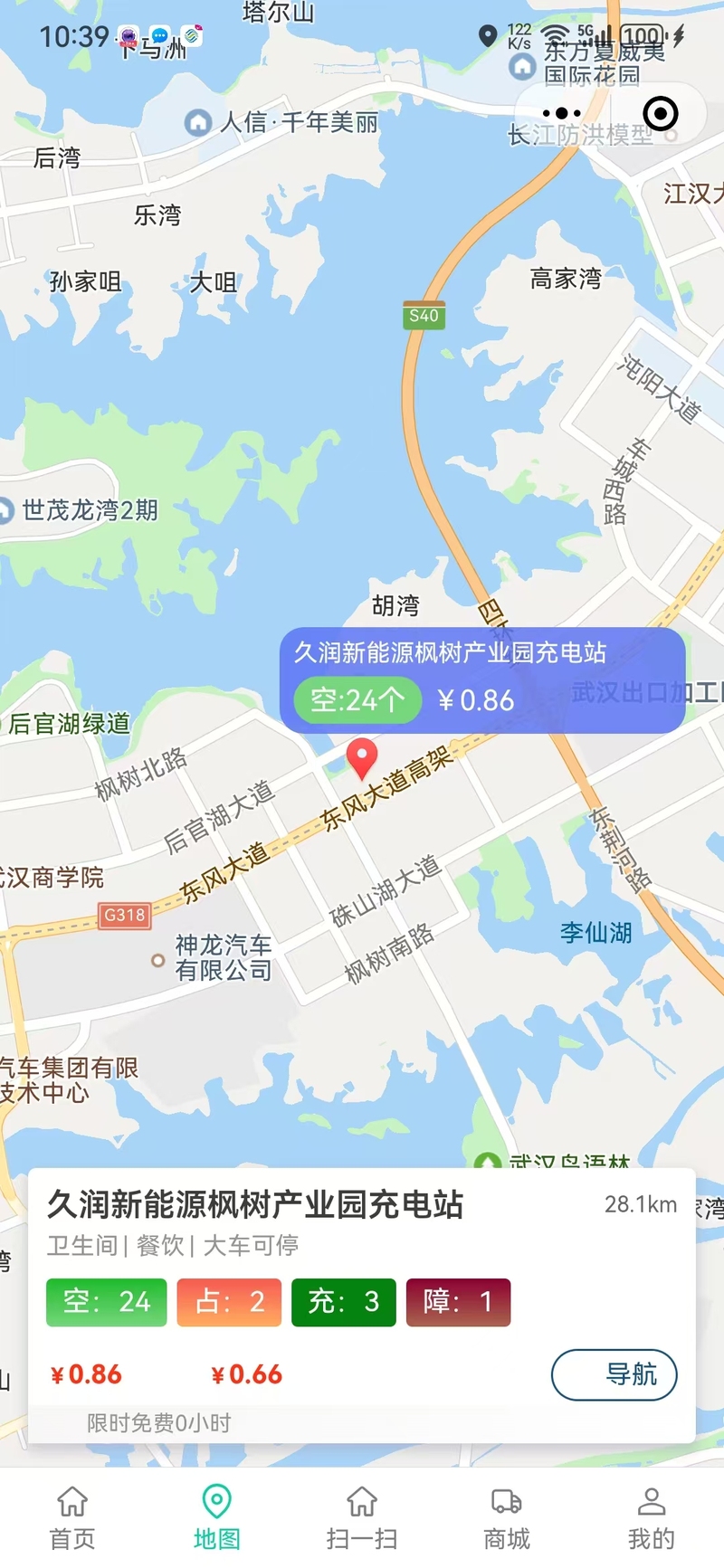Open the mini program more-options menu
The height and width of the screenshot is (1568, 724).
(561, 114)
